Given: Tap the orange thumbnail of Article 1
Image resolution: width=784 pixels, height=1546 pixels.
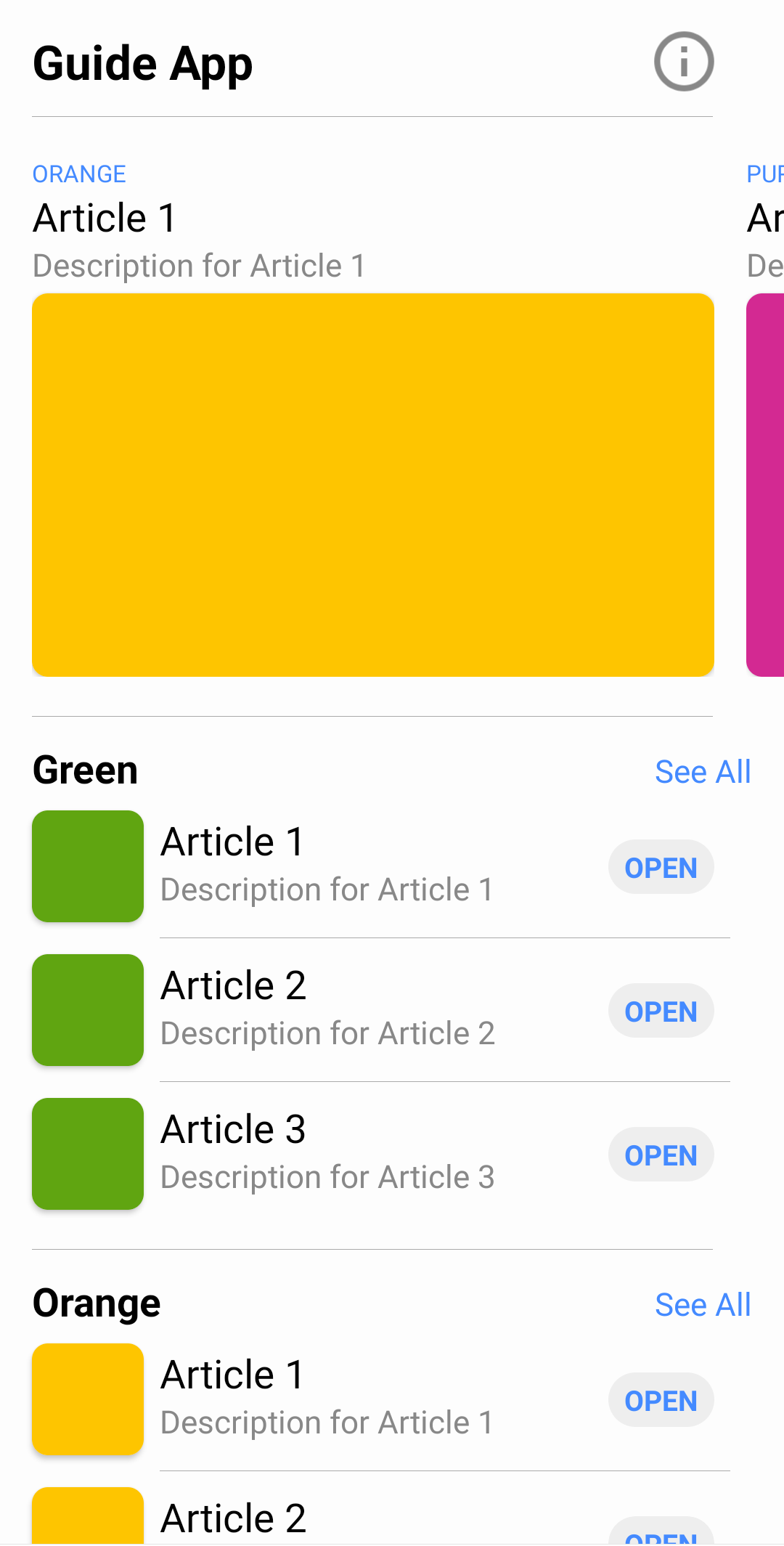Looking at the screenshot, I should pos(87,1399).
